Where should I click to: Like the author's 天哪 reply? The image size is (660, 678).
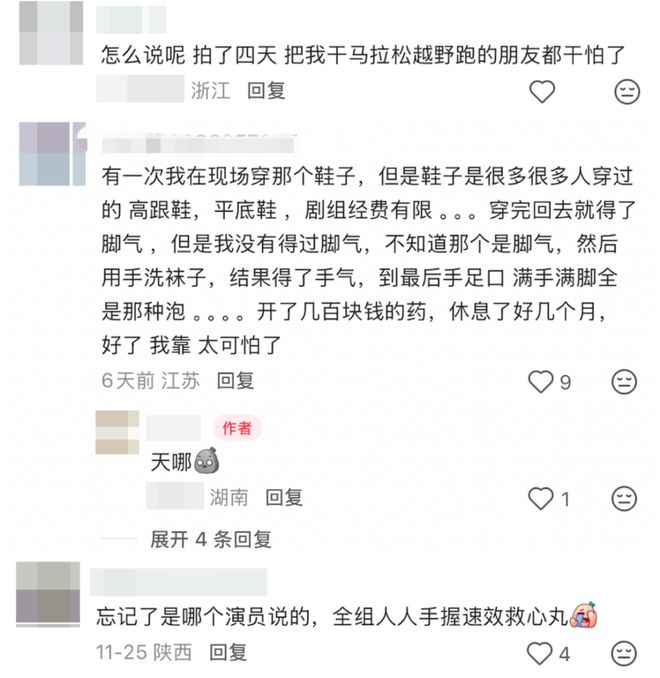[x=541, y=497]
